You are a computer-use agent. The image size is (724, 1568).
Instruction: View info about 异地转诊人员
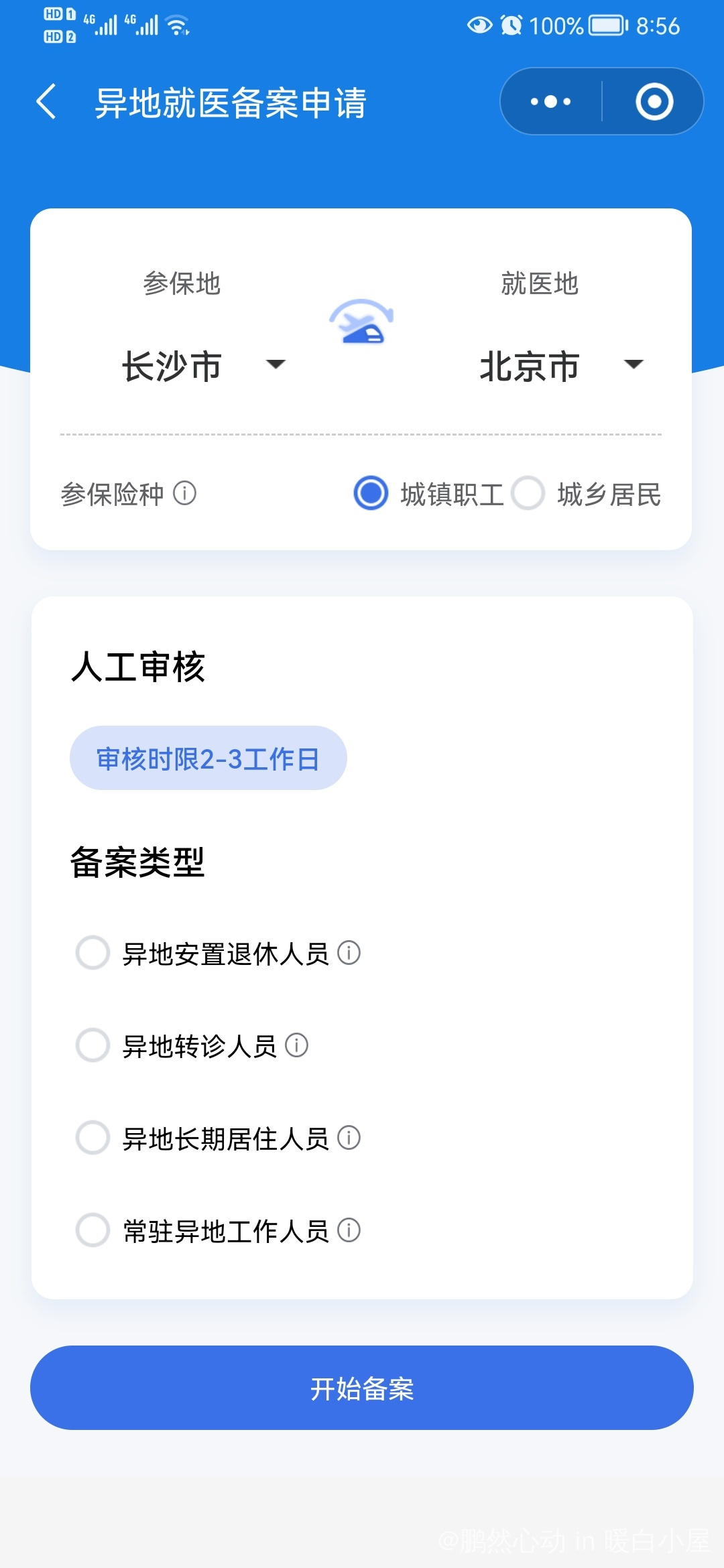[x=296, y=1045]
